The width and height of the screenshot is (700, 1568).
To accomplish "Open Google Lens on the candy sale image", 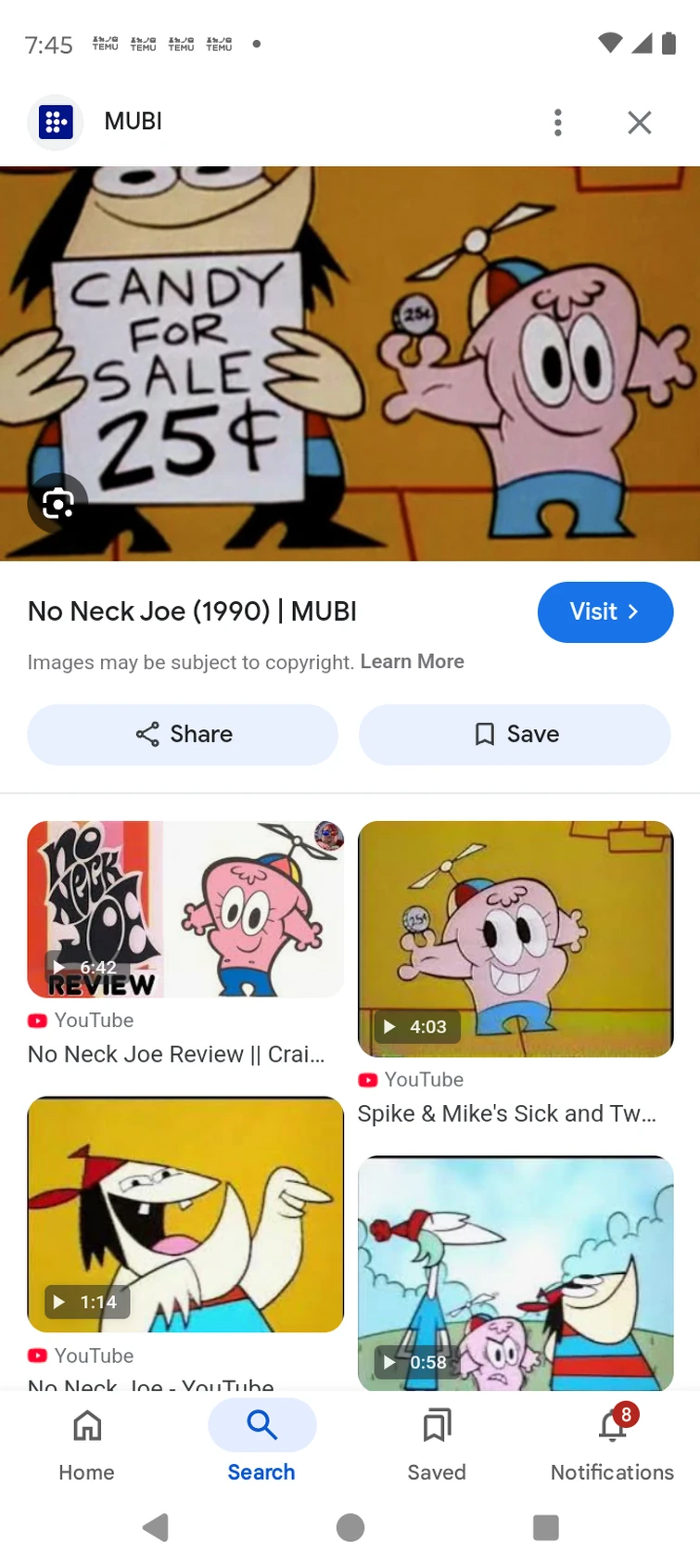I will [x=57, y=504].
